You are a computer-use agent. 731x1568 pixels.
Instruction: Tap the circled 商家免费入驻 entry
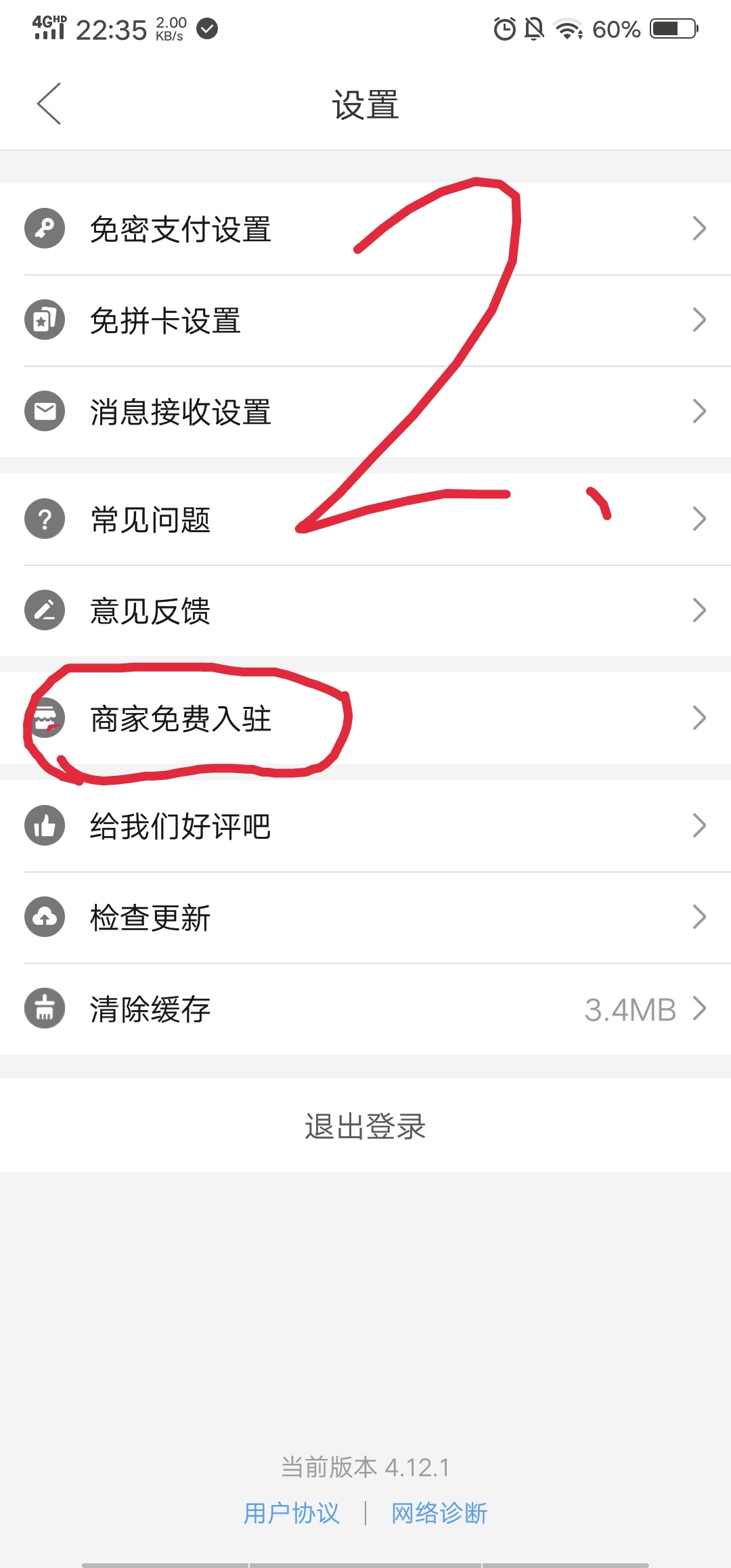pos(183,720)
